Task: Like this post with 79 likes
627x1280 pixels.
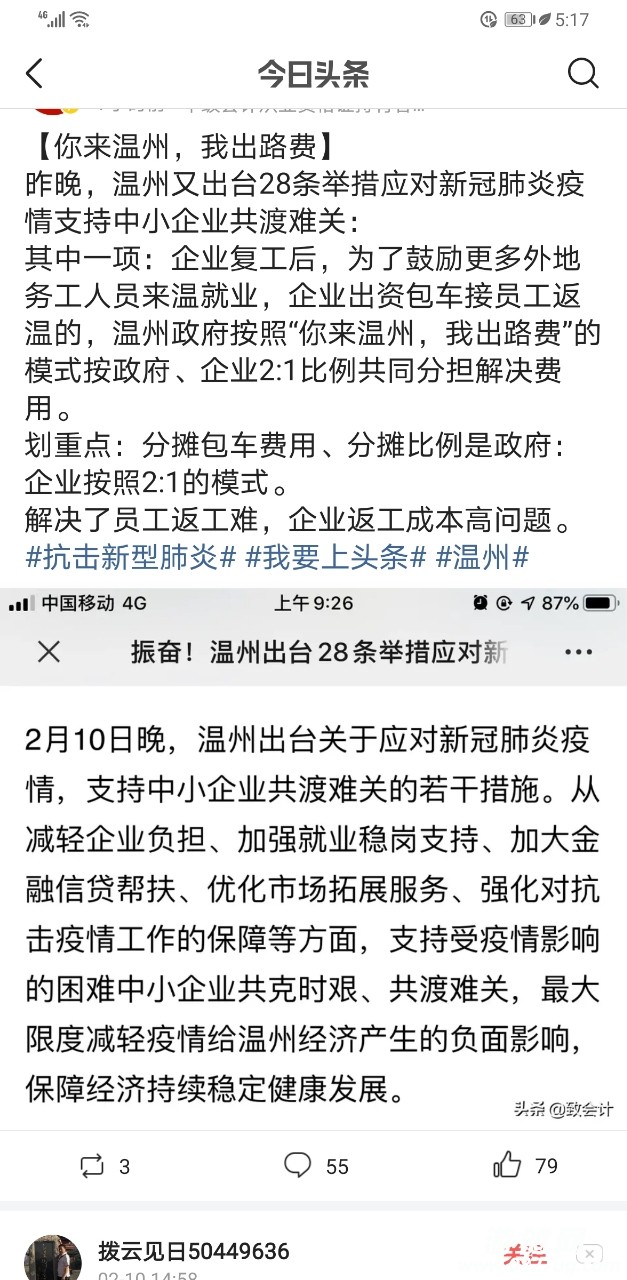Action: click(x=525, y=1166)
